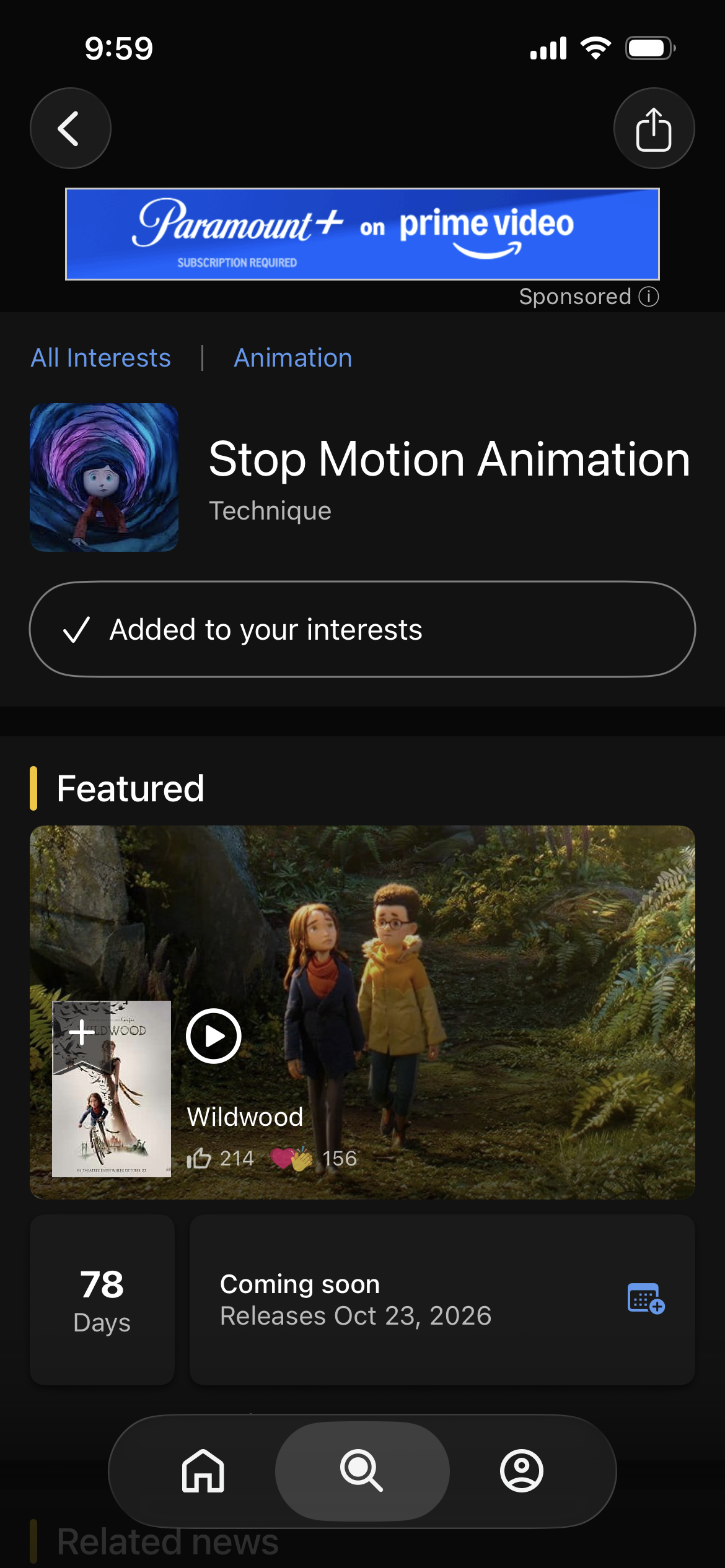Like Wildwood with the thumbs-up icon
This screenshot has height=1568, width=725.
(199, 1158)
